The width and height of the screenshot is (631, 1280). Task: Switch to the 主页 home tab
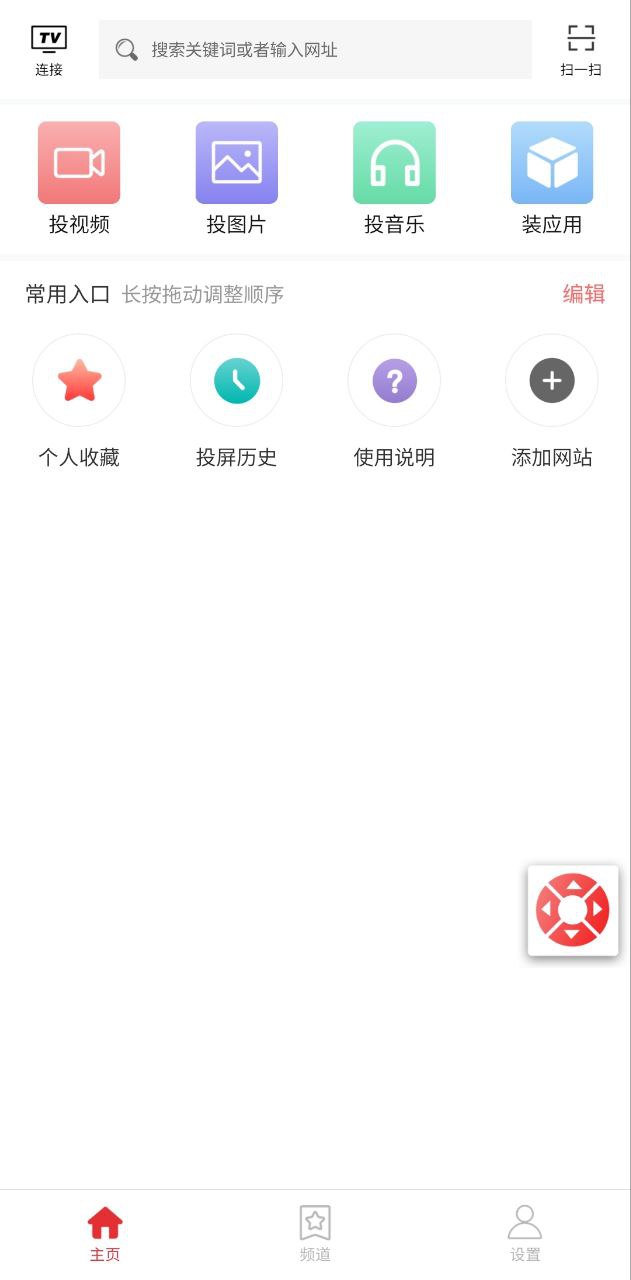tap(105, 1233)
